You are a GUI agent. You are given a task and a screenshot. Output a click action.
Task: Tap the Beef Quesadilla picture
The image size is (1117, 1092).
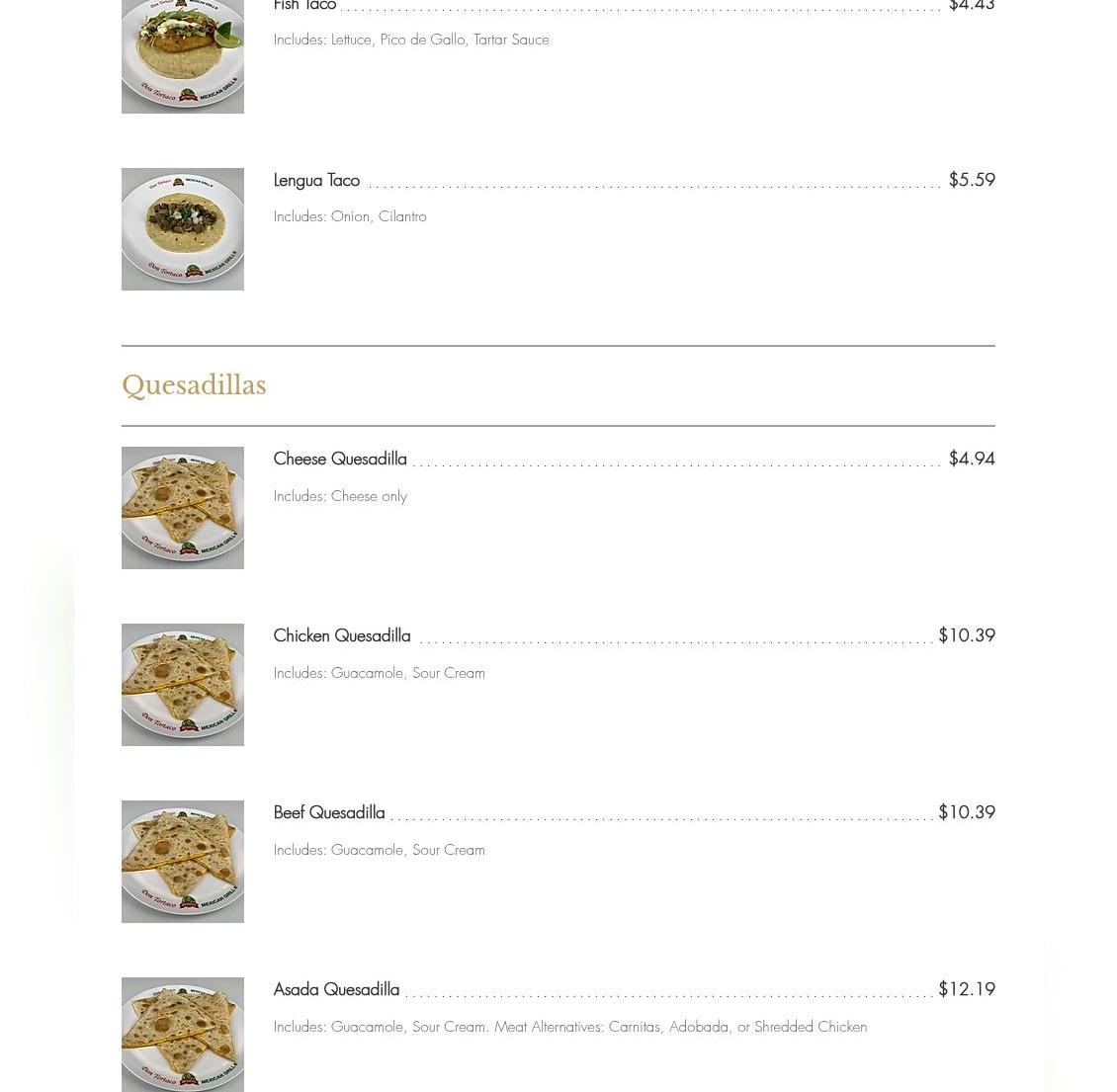[x=182, y=862]
